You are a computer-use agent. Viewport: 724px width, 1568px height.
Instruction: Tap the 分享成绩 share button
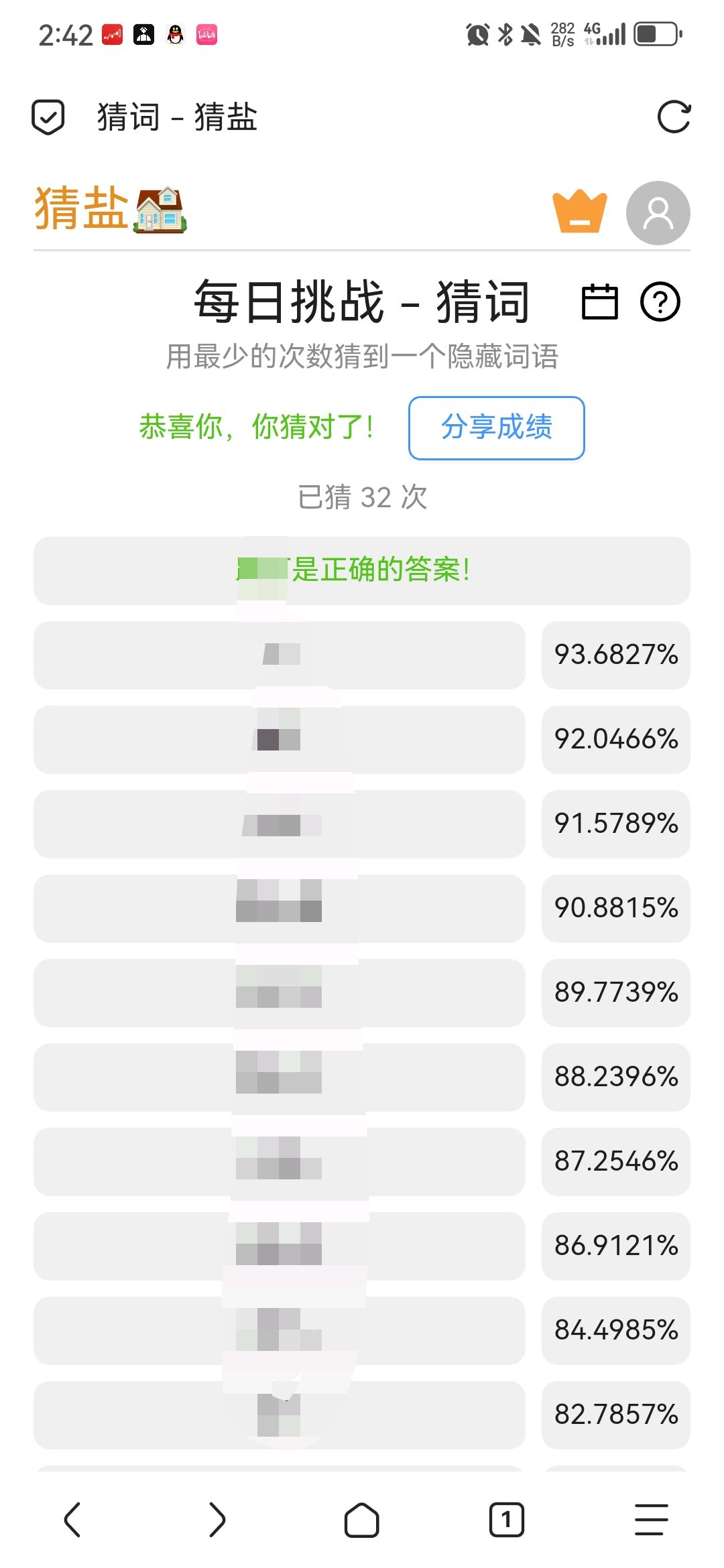click(496, 428)
